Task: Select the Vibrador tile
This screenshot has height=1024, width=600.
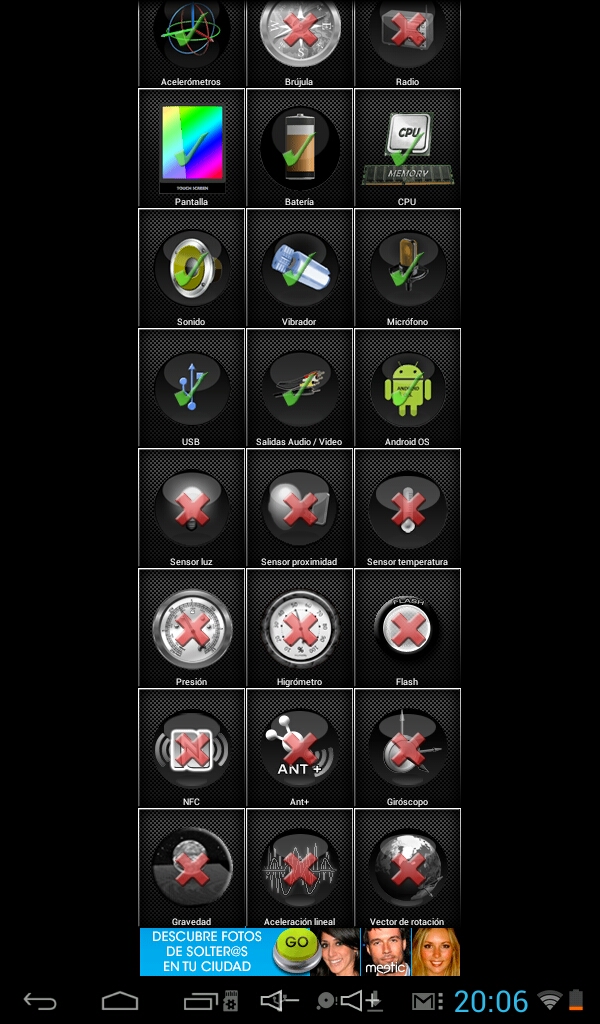Action: click(299, 268)
